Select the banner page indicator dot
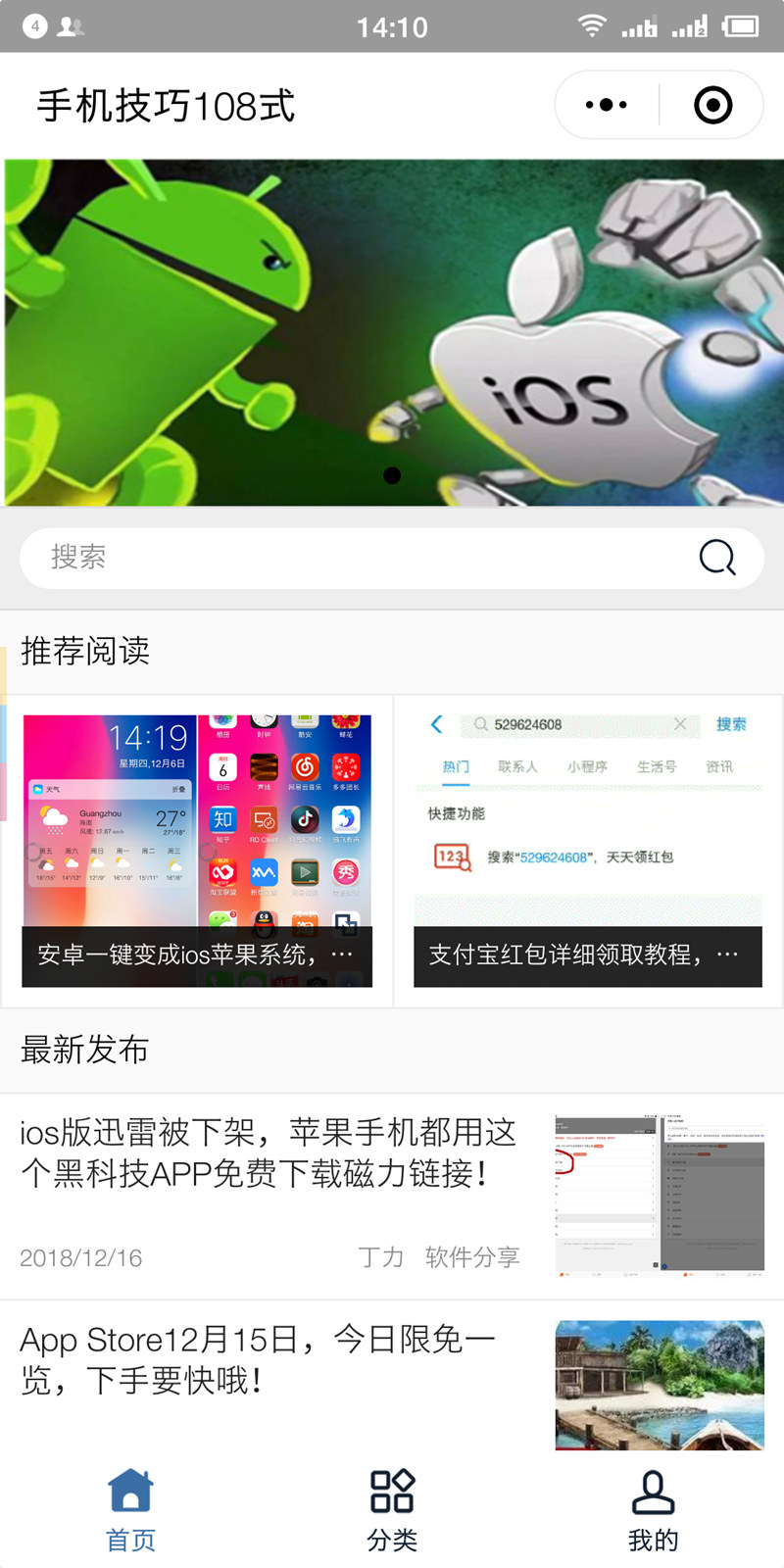Image resolution: width=784 pixels, height=1568 pixels. 392,475
